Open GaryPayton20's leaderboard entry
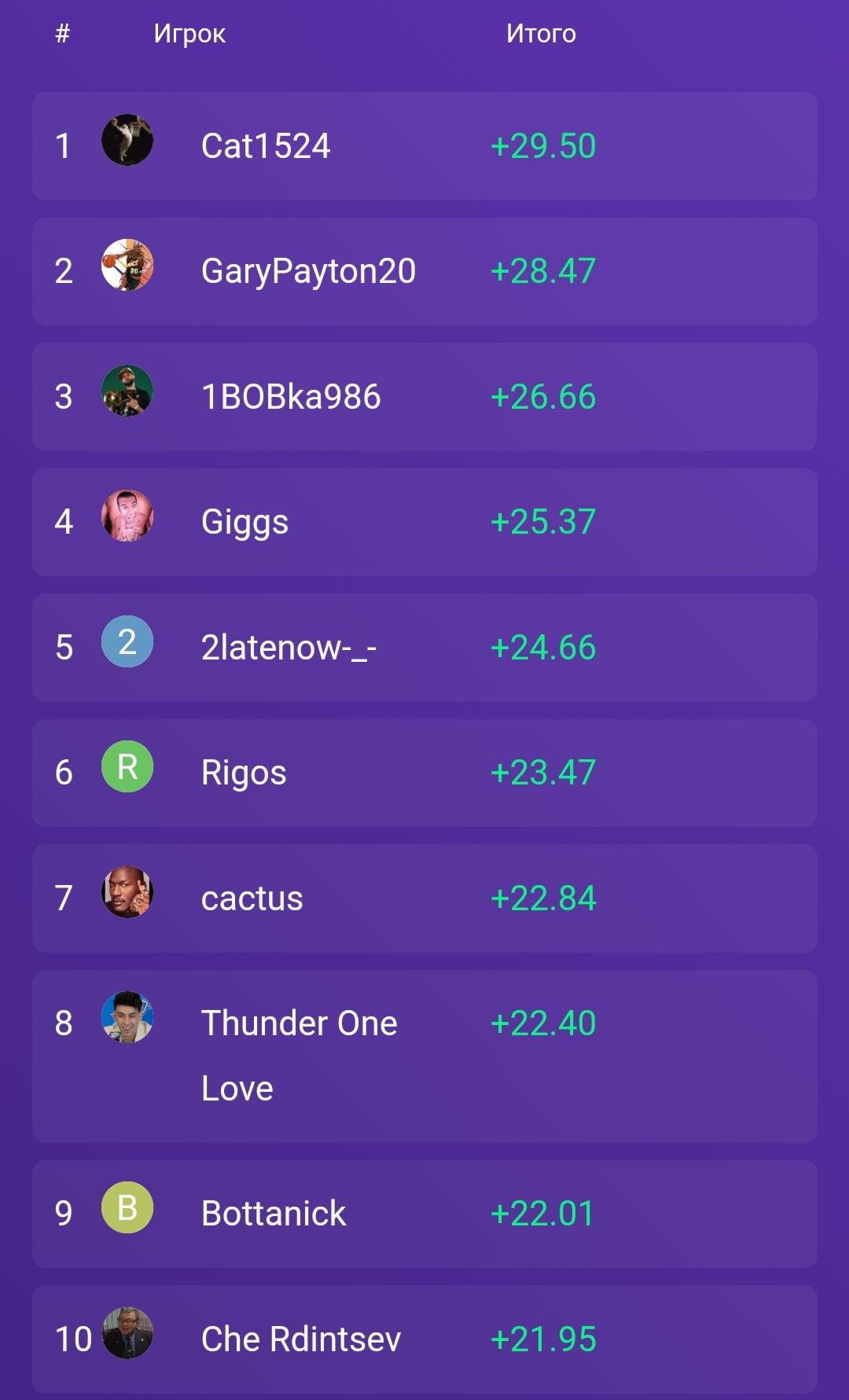 [x=424, y=271]
